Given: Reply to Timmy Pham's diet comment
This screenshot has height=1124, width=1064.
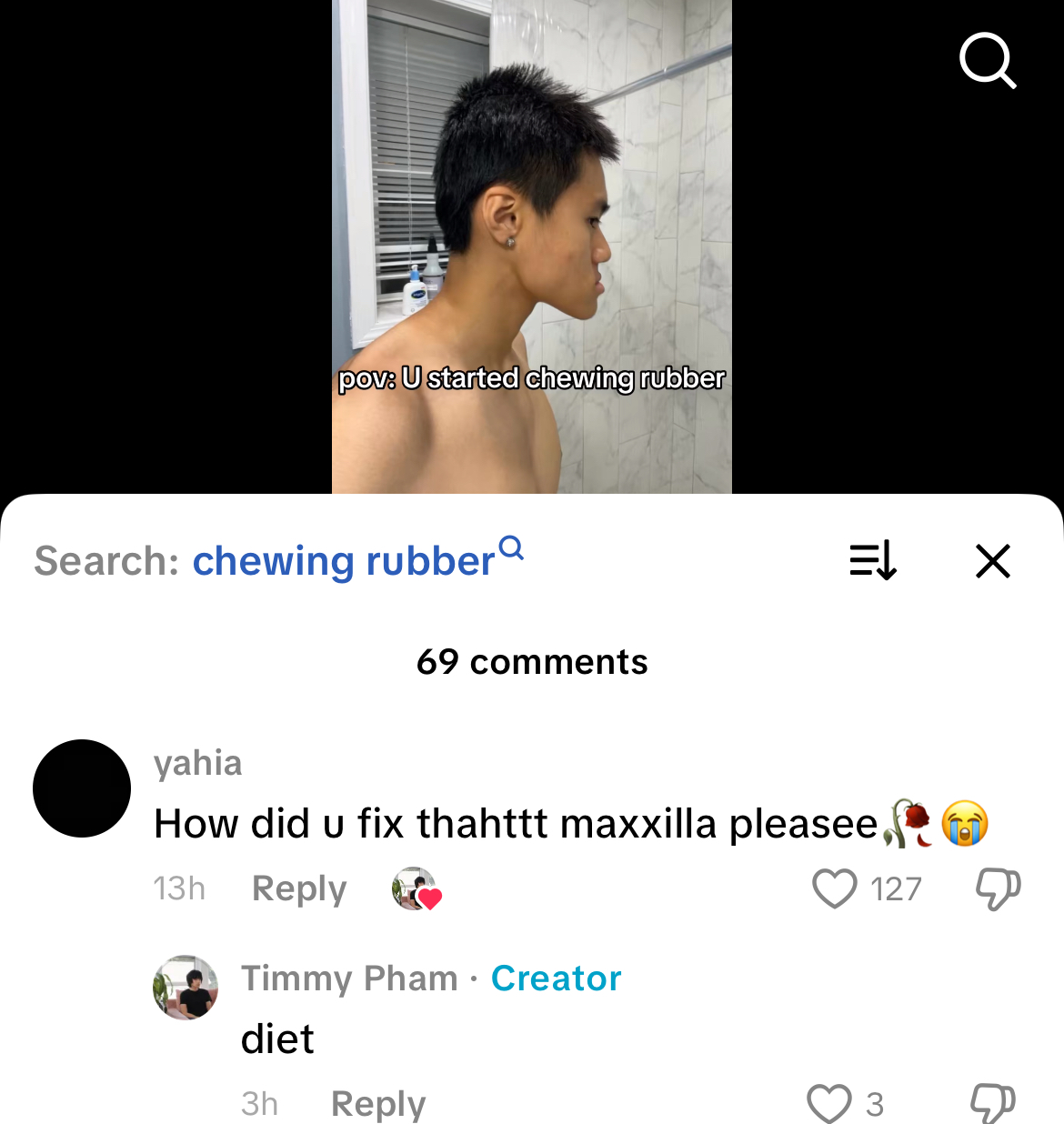Looking at the screenshot, I should tap(378, 1103).
